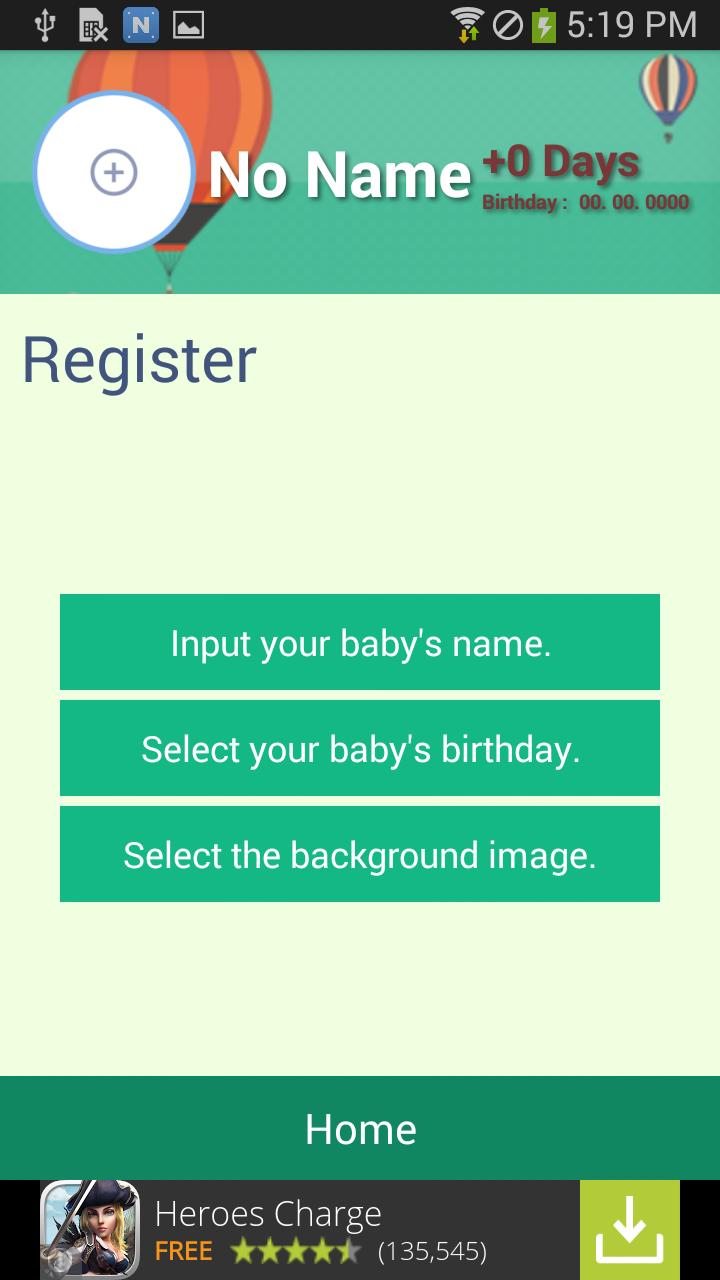
Task: Download Heroes Charge from the ad
Action: click(x=629, y=1230)
